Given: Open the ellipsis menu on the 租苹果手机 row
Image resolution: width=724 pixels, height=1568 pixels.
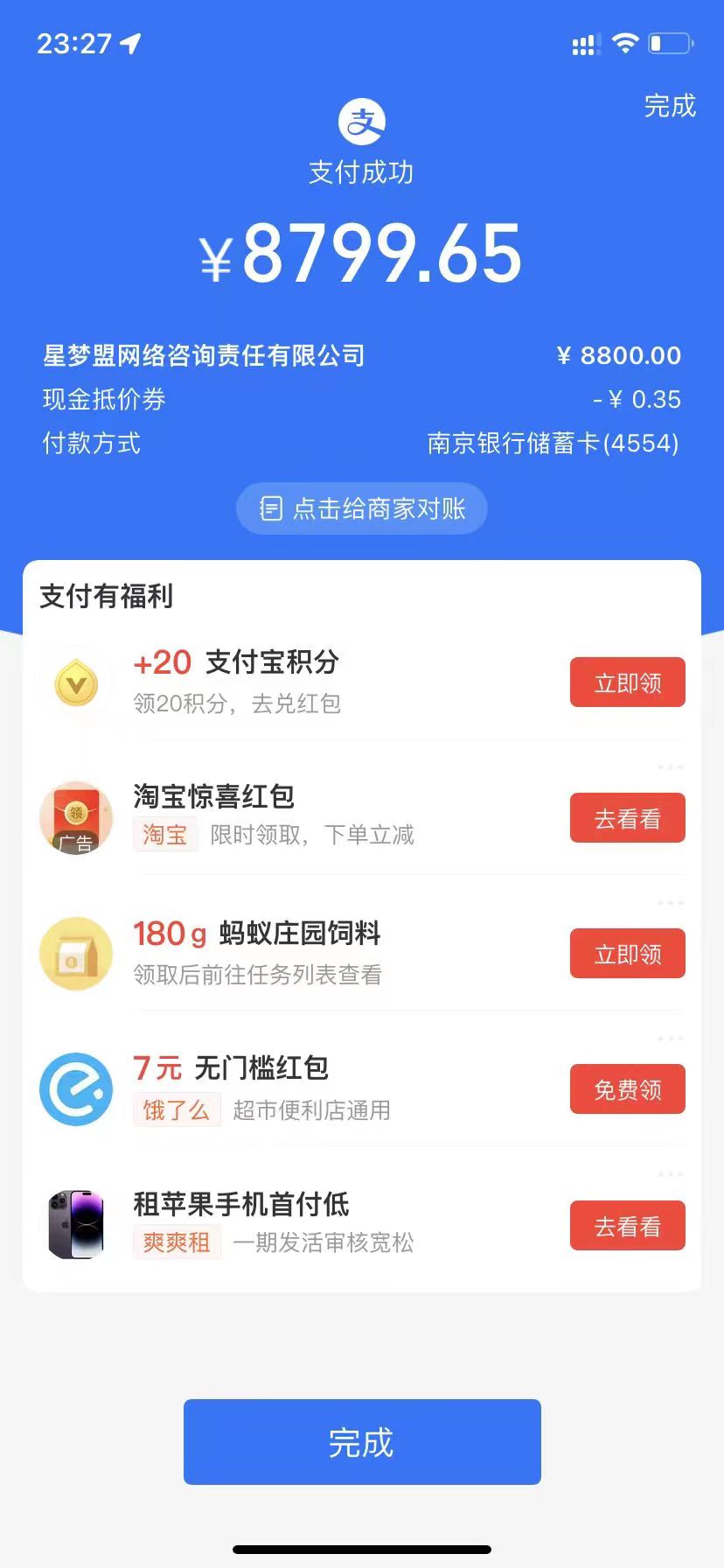Looking at the screenshot, I should click(670, 1173).
